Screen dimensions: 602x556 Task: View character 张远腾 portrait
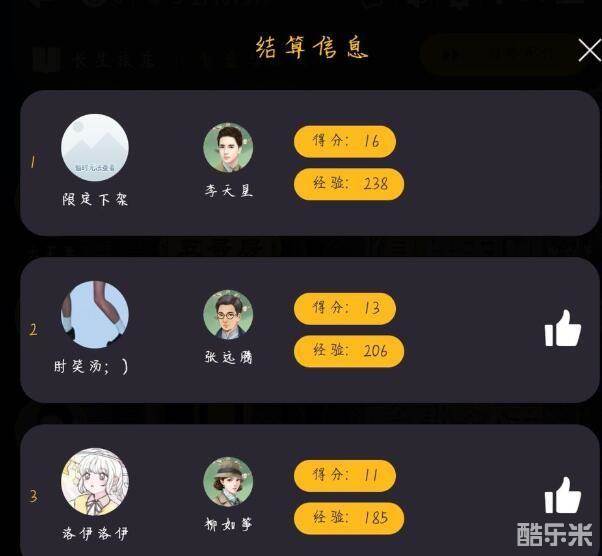click(228, 315)
